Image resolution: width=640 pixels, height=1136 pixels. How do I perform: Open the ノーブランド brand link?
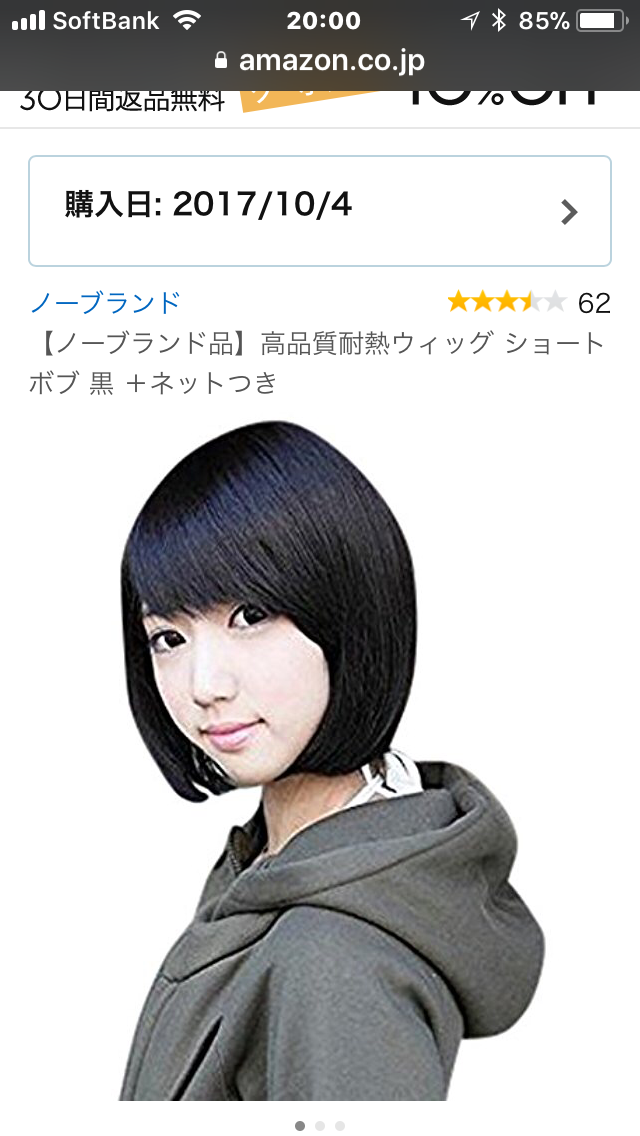tap(104, 302)
